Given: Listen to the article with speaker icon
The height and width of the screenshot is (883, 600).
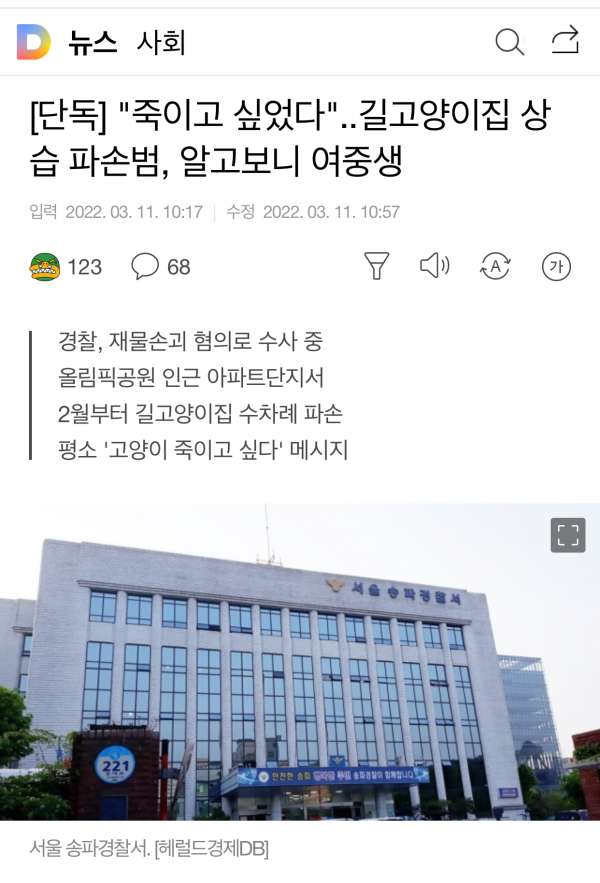Looking at the screenshot, I should [434, 266].
